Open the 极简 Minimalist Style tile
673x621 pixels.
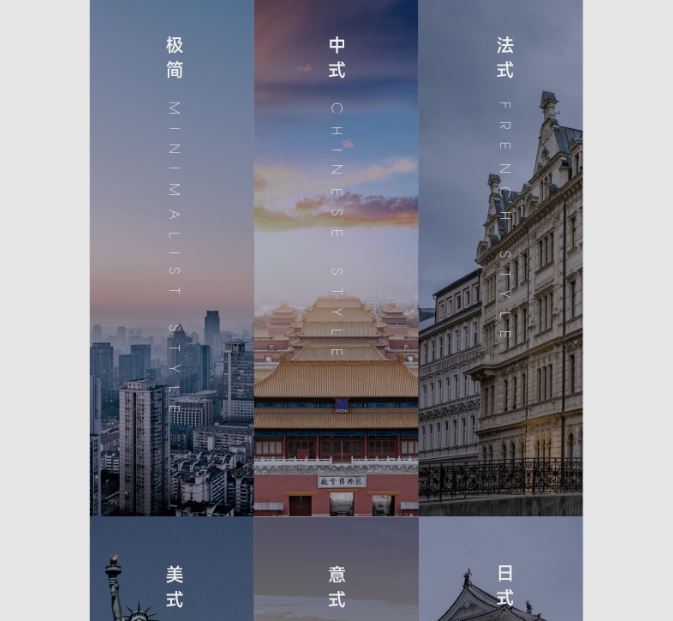point(171,257)
